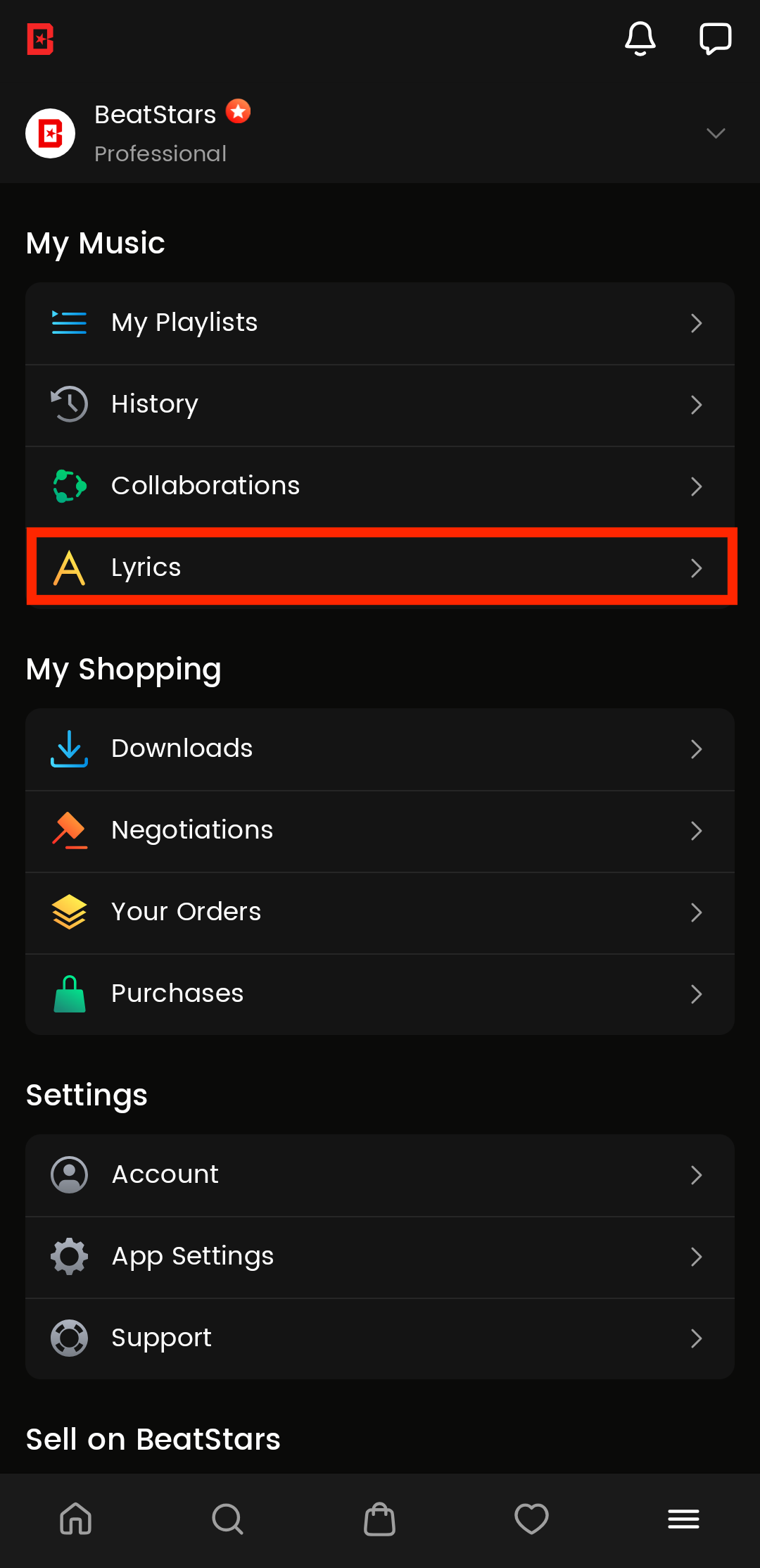Open My Playlists
This screenshot has height=1568, width=760.
380,323
